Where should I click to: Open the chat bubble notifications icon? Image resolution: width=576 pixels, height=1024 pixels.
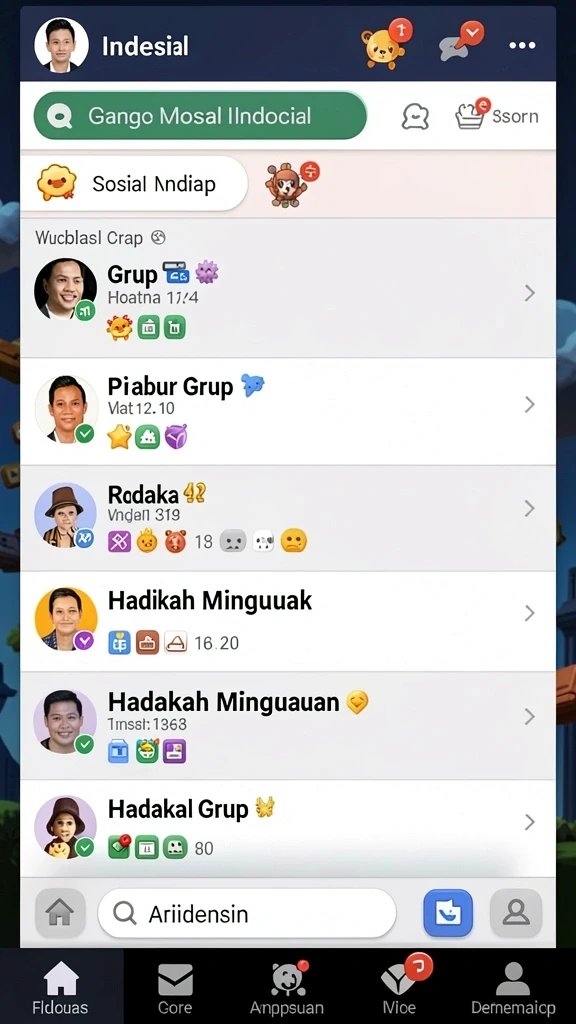pos(462,42)
